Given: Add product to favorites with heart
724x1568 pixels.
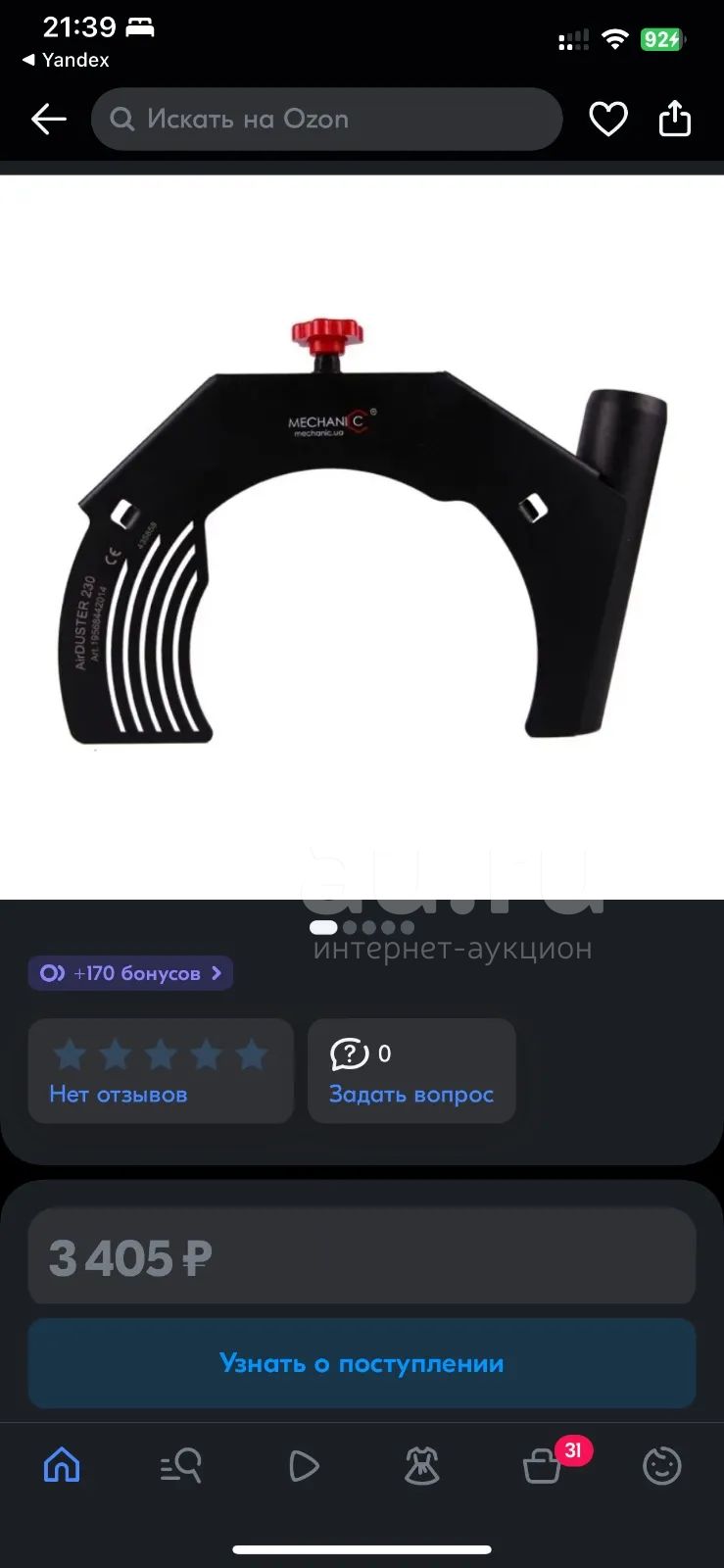Looking at the screenshot, I should pyautogui.click(x=607, y=120).
